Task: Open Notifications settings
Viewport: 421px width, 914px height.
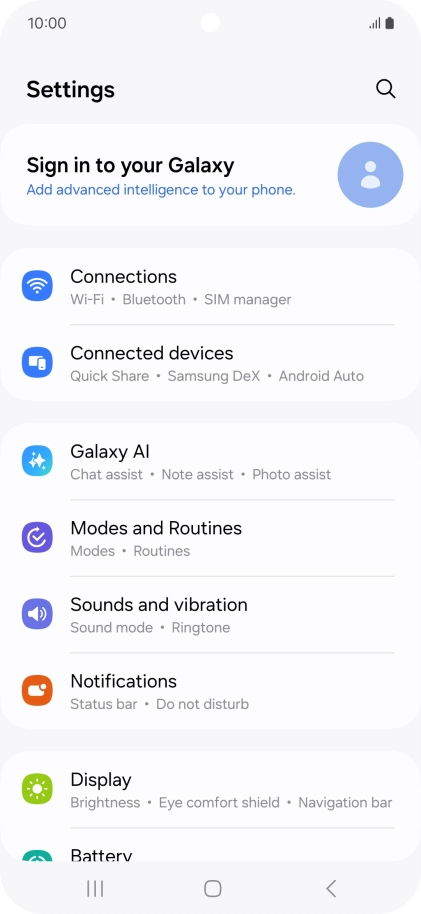Action: [x=210, y=691]
